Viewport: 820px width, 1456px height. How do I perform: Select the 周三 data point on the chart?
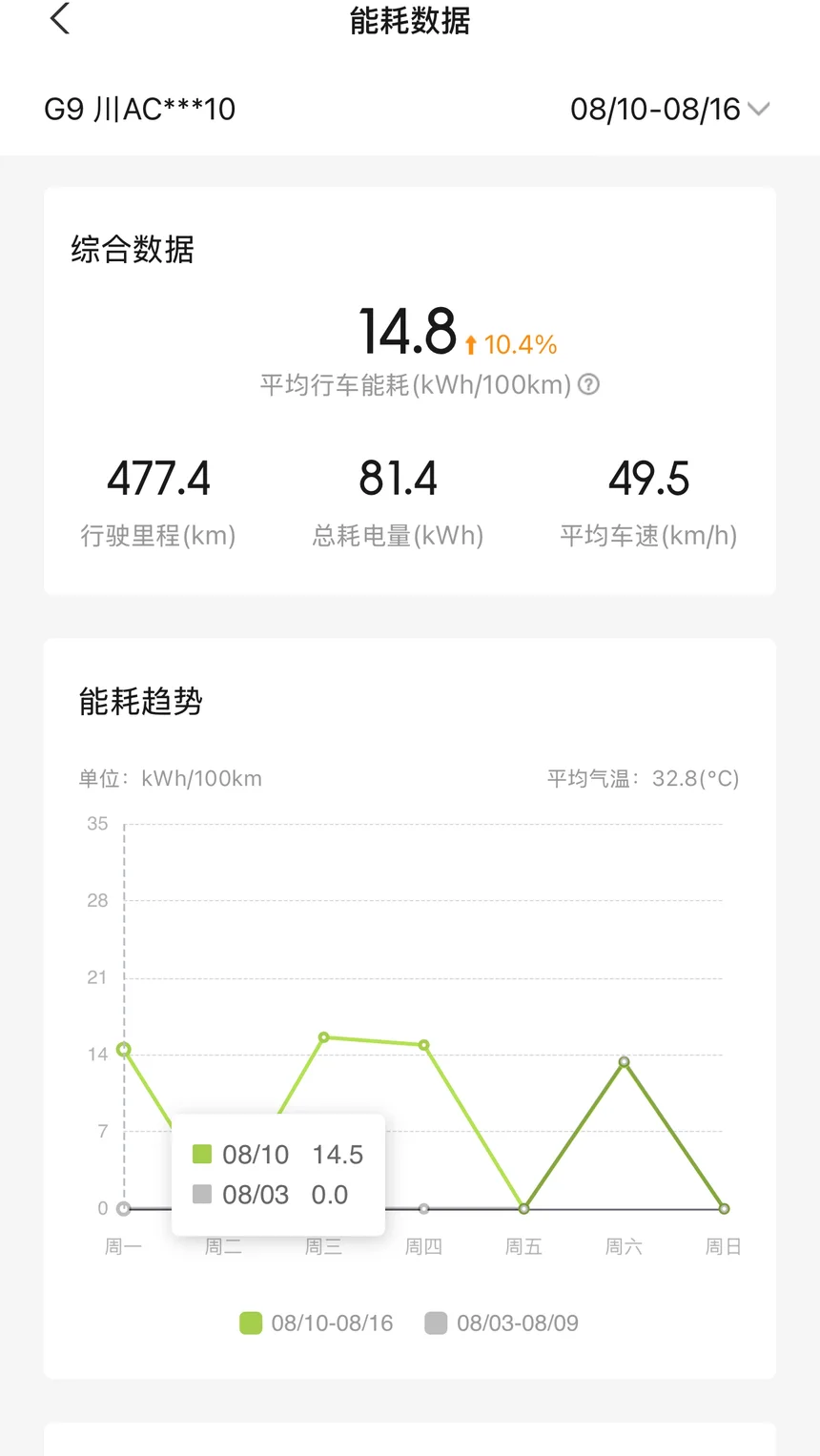[324, 1037]
